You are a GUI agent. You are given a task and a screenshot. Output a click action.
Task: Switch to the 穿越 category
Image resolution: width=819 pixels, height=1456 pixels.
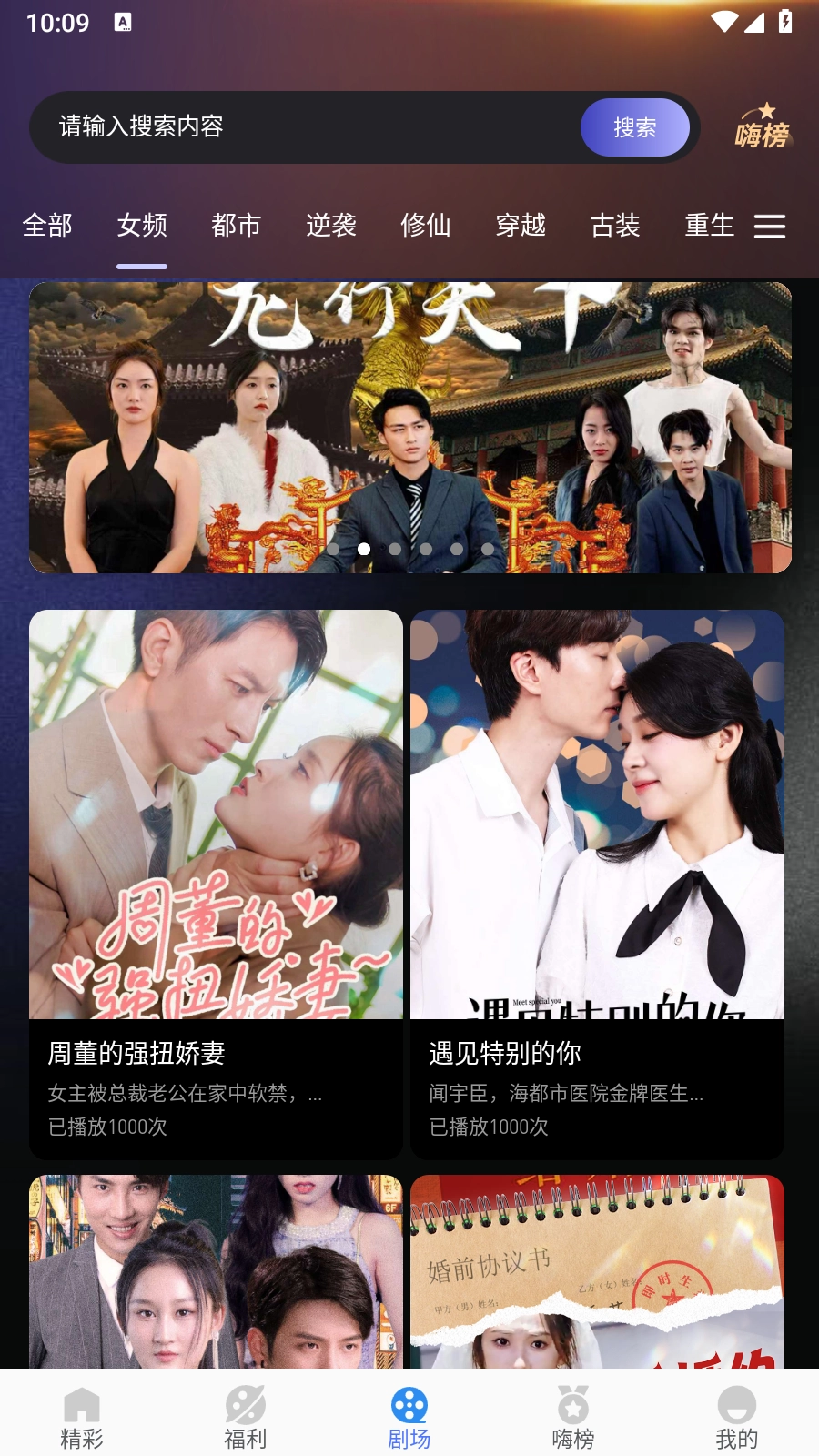coord(521,227)
